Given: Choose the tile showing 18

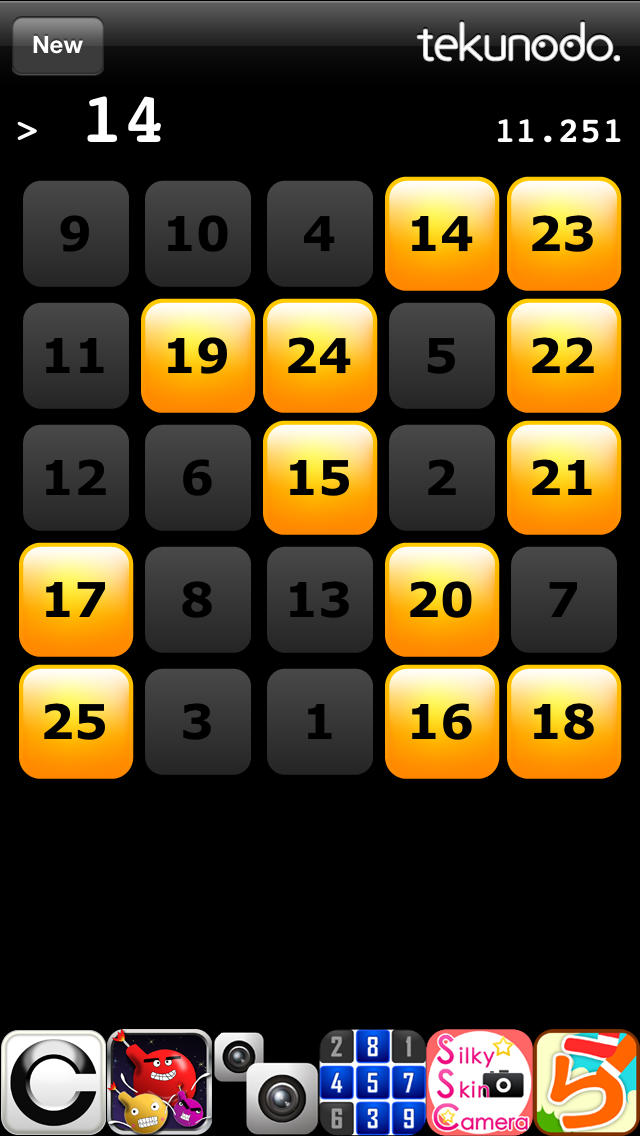Looking at the screenshot, I should [563, 722].
